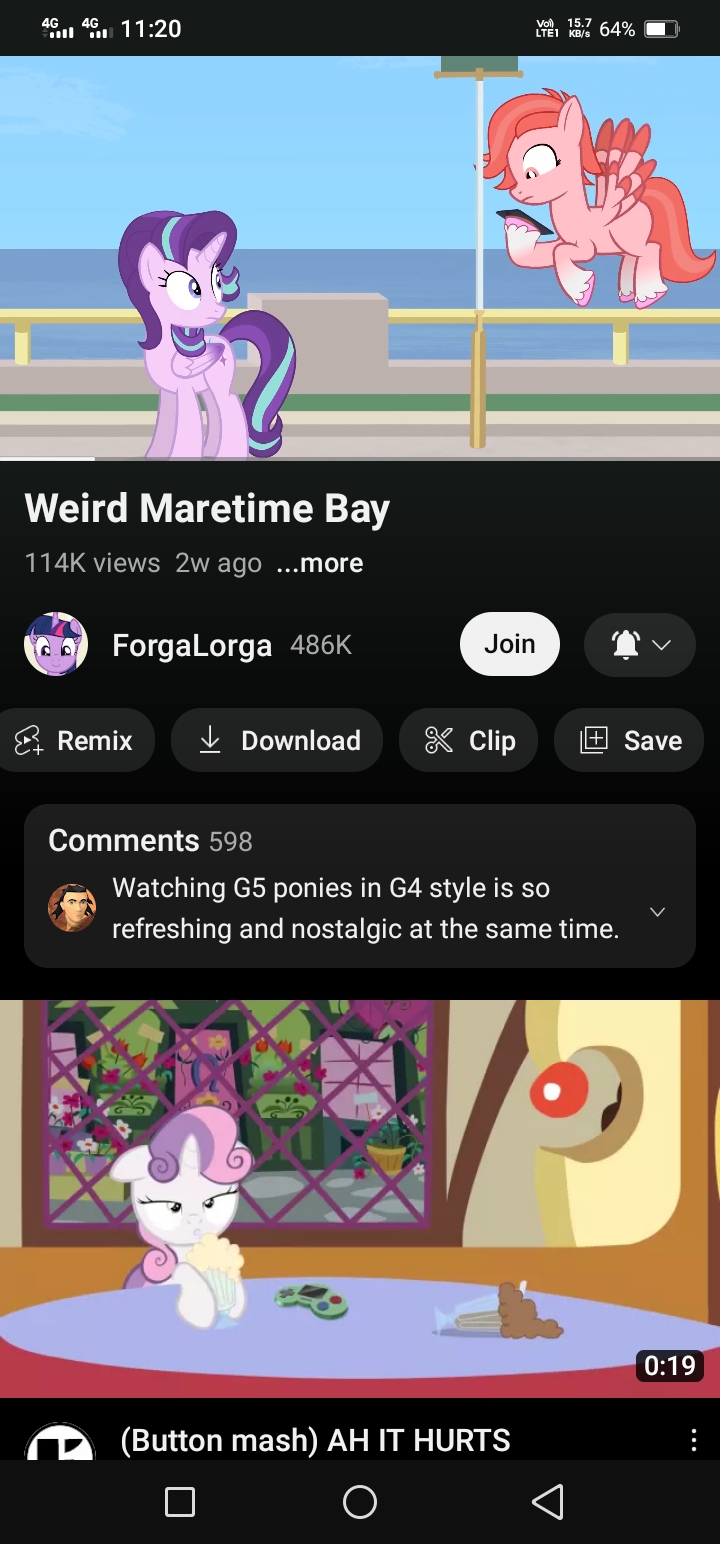Save the video to a playlist
Viewport: 720px width, 1544px height.
point(629,741)
